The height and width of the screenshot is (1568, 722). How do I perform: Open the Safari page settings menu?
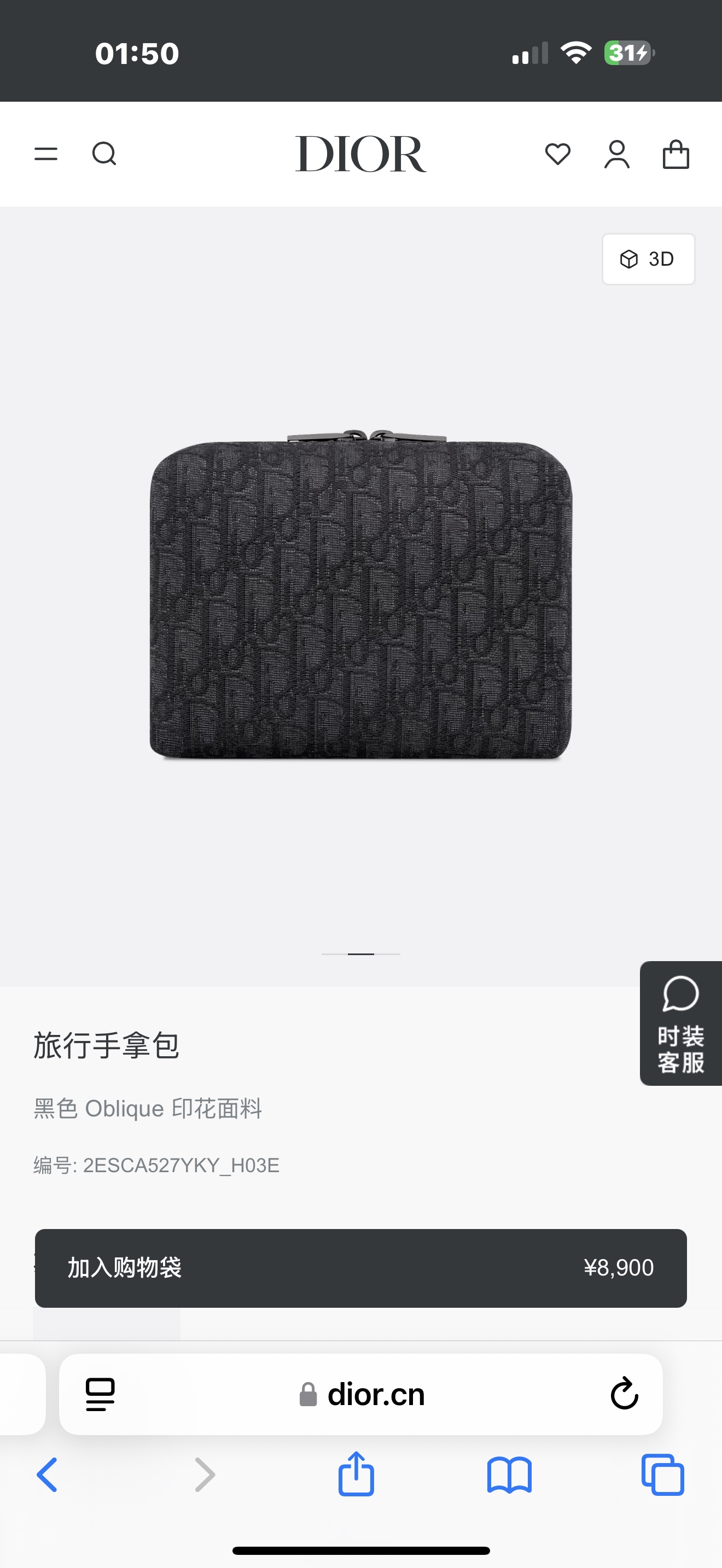tap(101, 1395)
